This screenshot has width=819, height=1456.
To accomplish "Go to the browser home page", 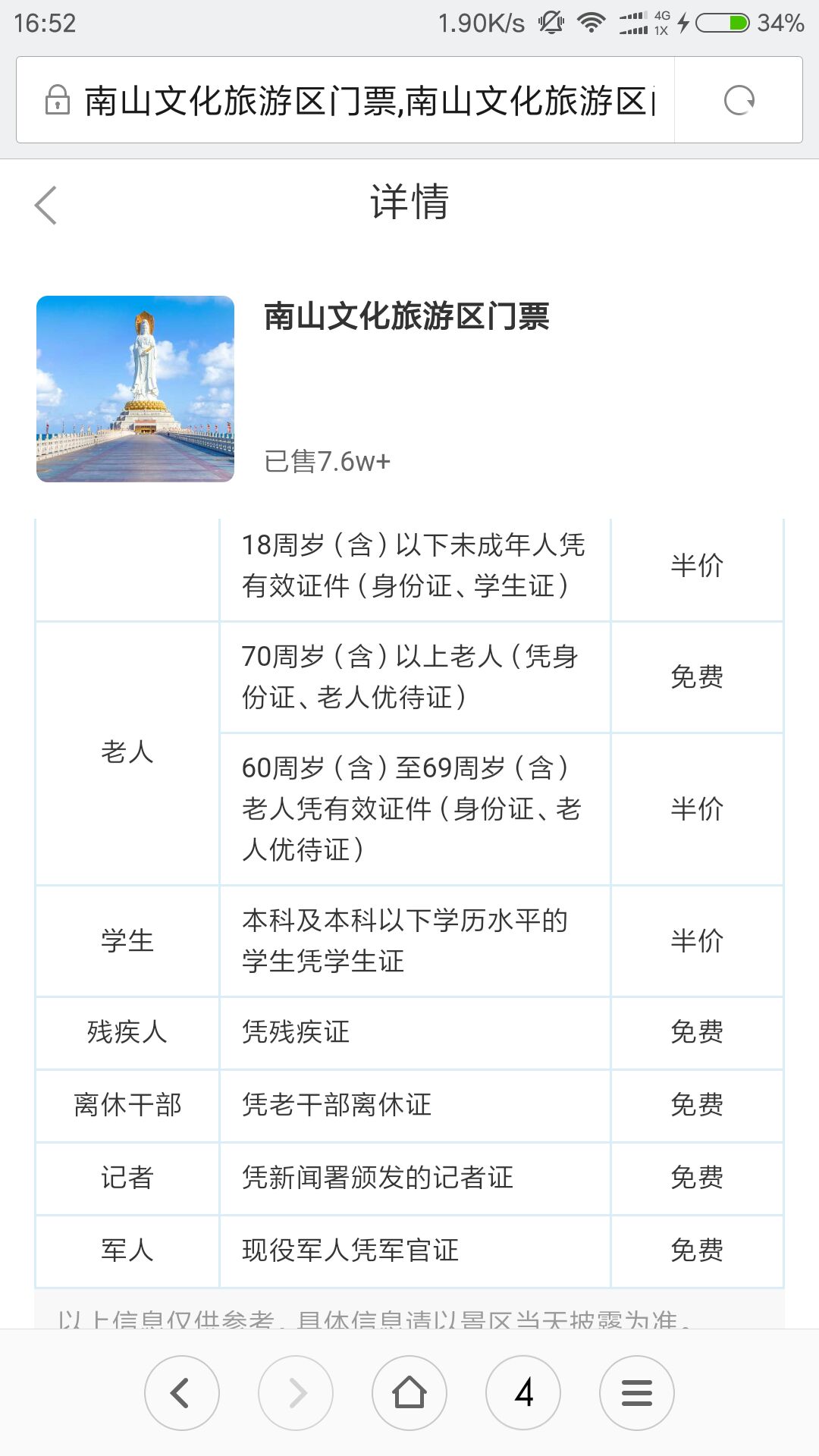I will [x=409, y=1393].
